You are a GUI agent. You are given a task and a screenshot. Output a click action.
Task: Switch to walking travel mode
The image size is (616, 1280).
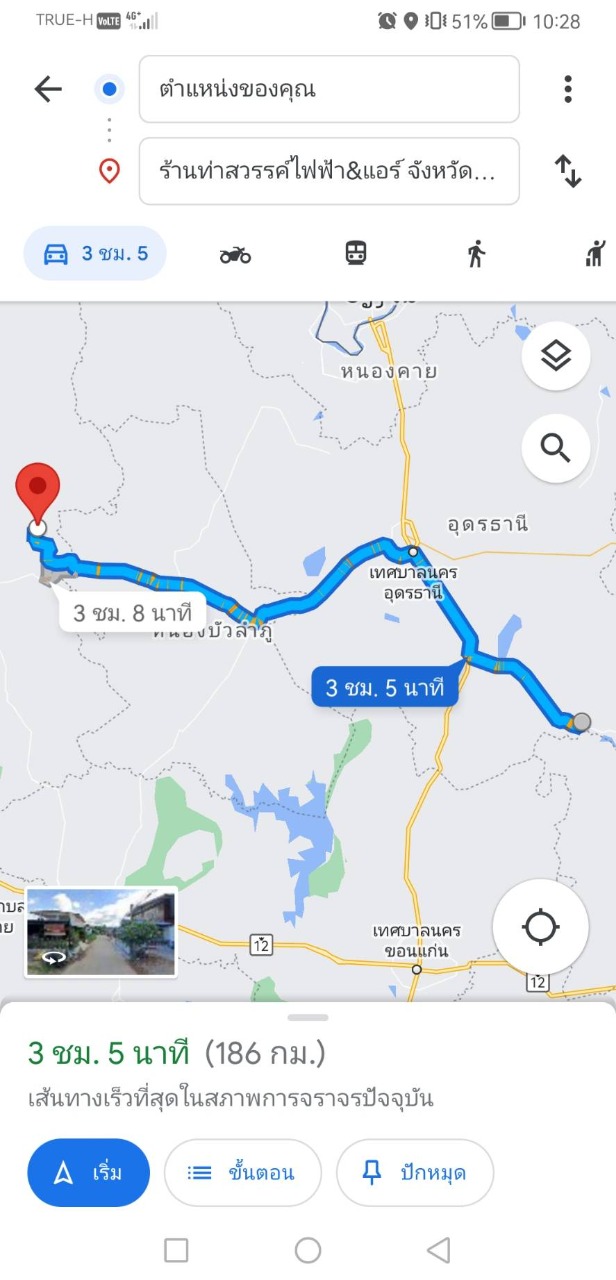476,254
